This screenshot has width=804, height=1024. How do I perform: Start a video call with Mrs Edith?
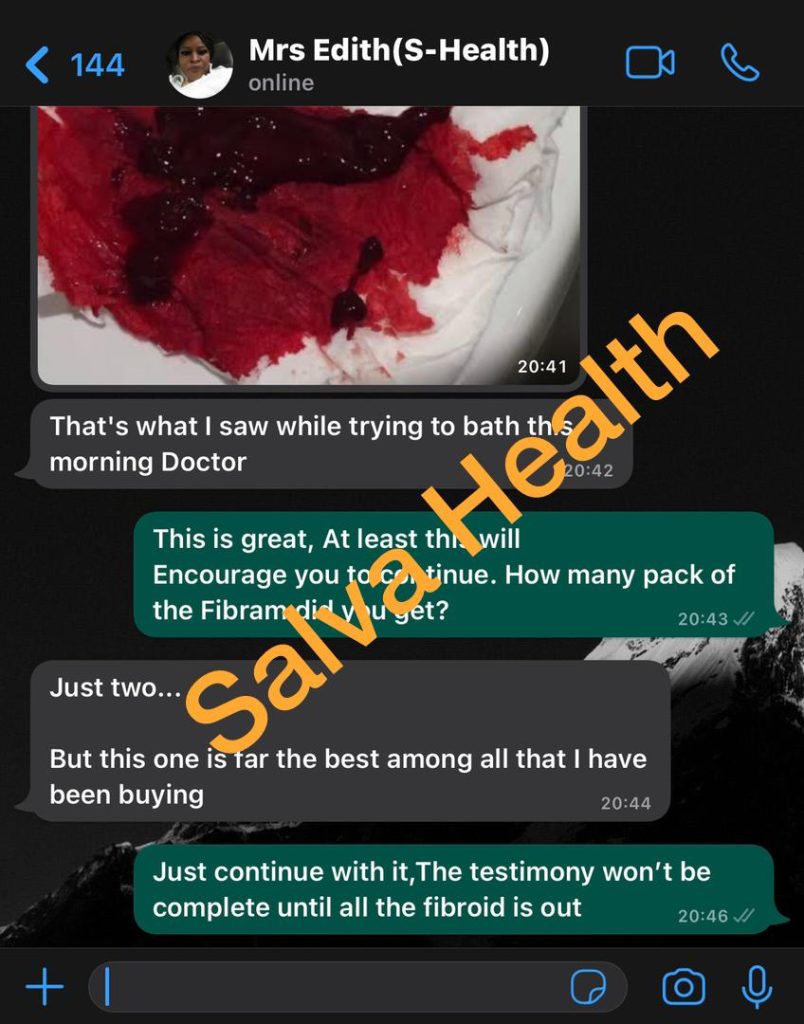pos(650,64)
